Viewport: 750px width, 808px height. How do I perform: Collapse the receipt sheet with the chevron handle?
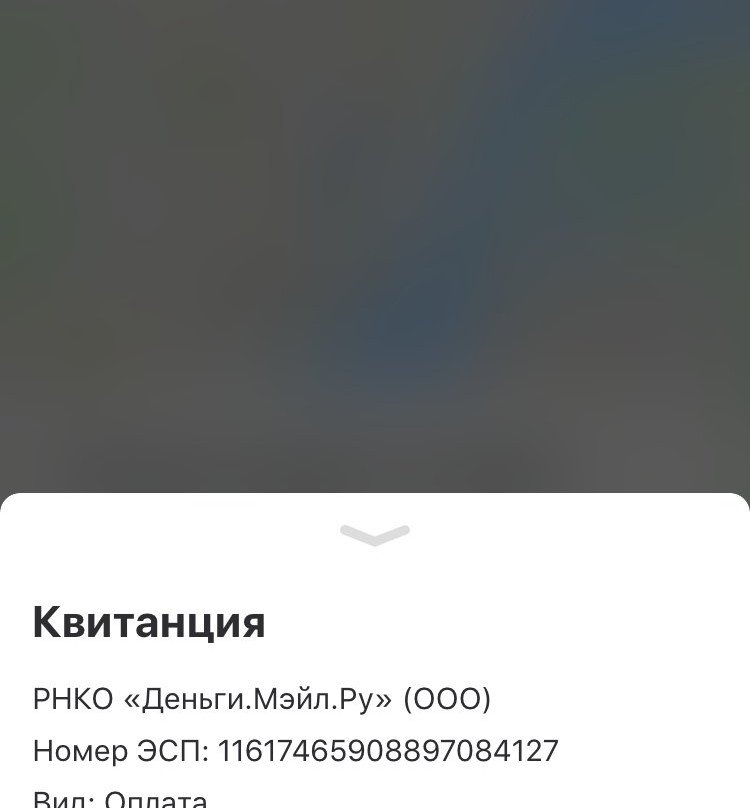[375, 535]
